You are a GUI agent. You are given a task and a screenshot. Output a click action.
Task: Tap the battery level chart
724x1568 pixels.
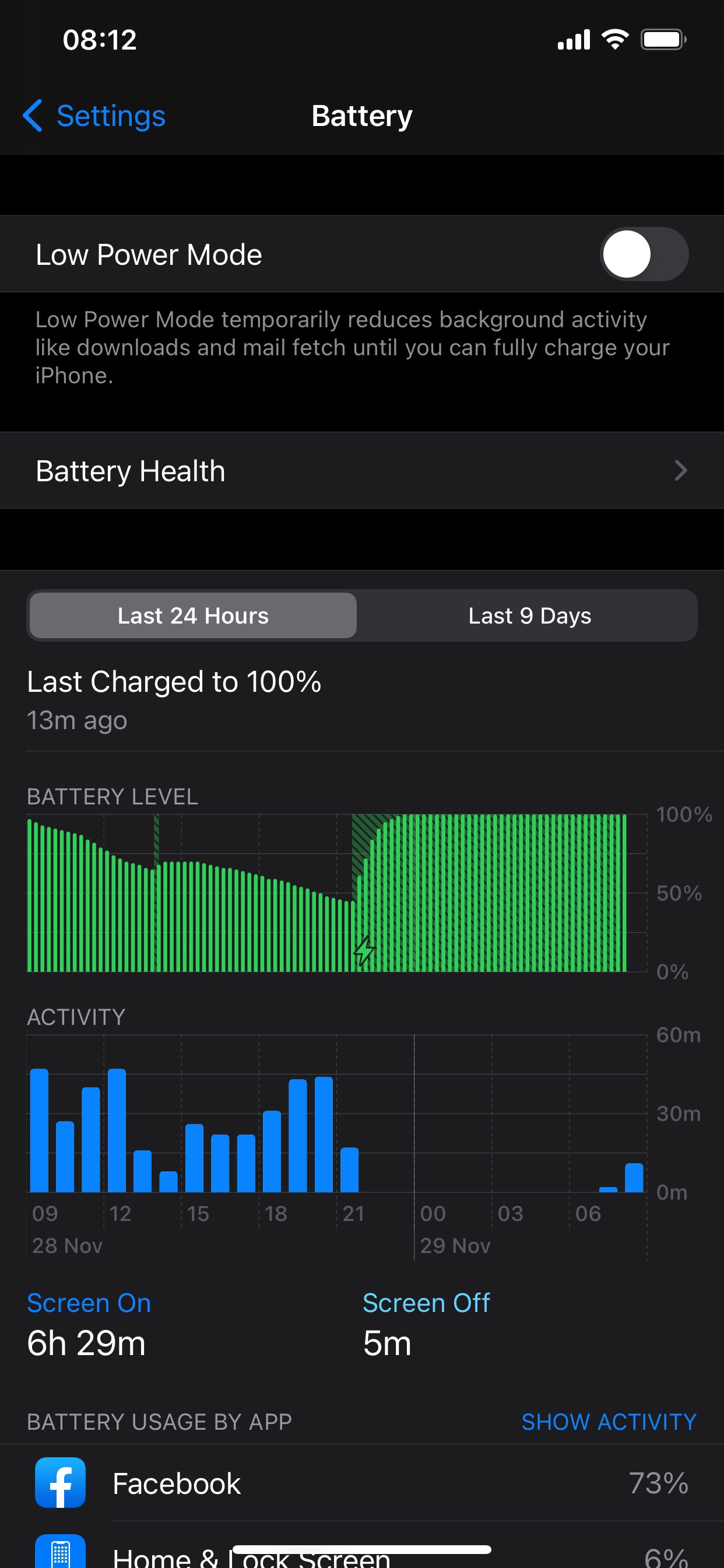point(329,893)
